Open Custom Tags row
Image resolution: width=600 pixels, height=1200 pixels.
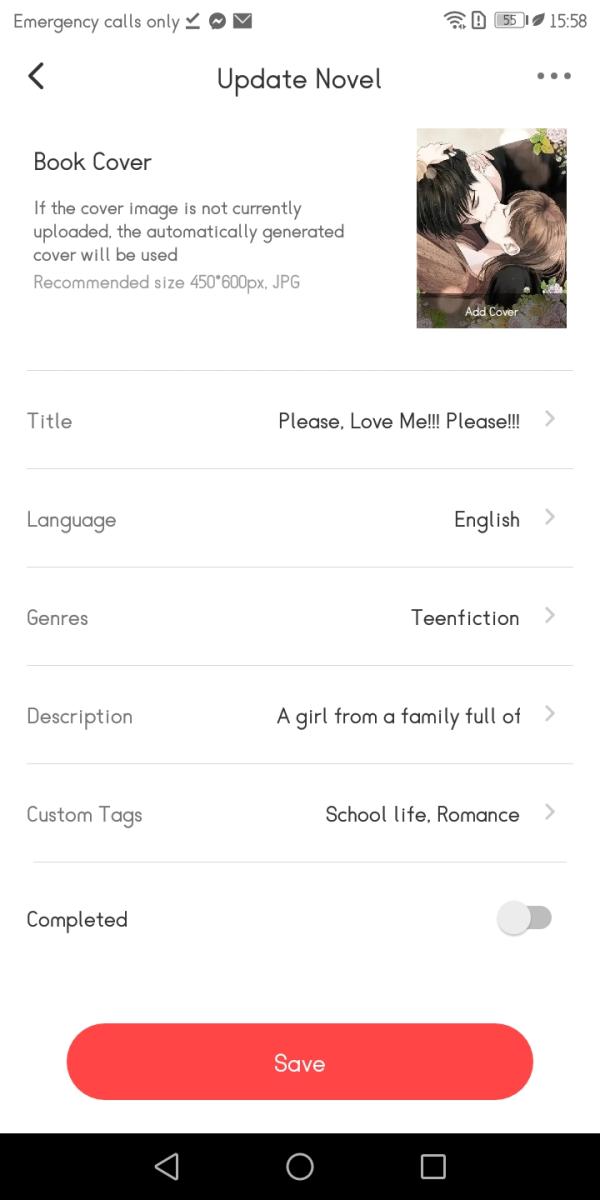point(300,814)
